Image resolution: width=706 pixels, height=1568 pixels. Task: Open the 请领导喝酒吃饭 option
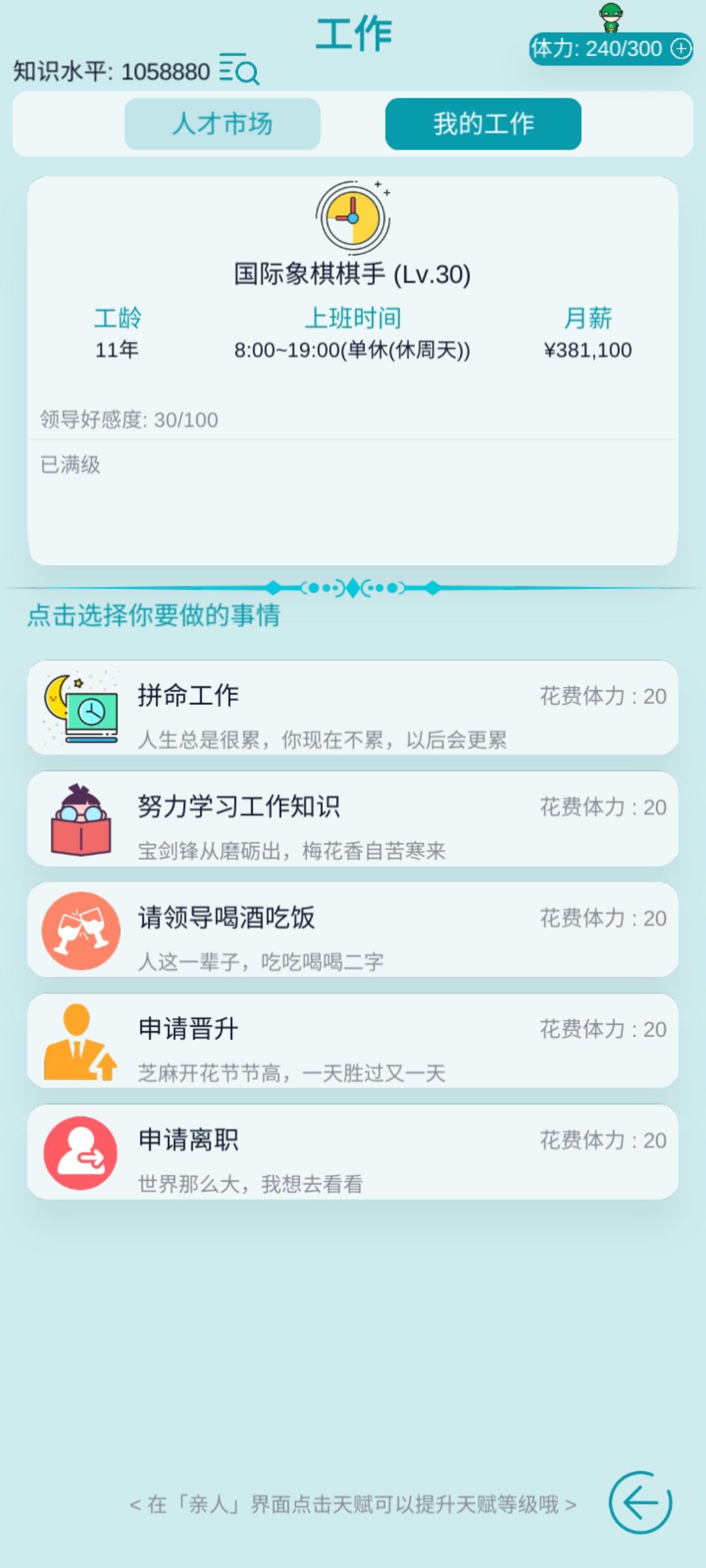click(353, 931)
